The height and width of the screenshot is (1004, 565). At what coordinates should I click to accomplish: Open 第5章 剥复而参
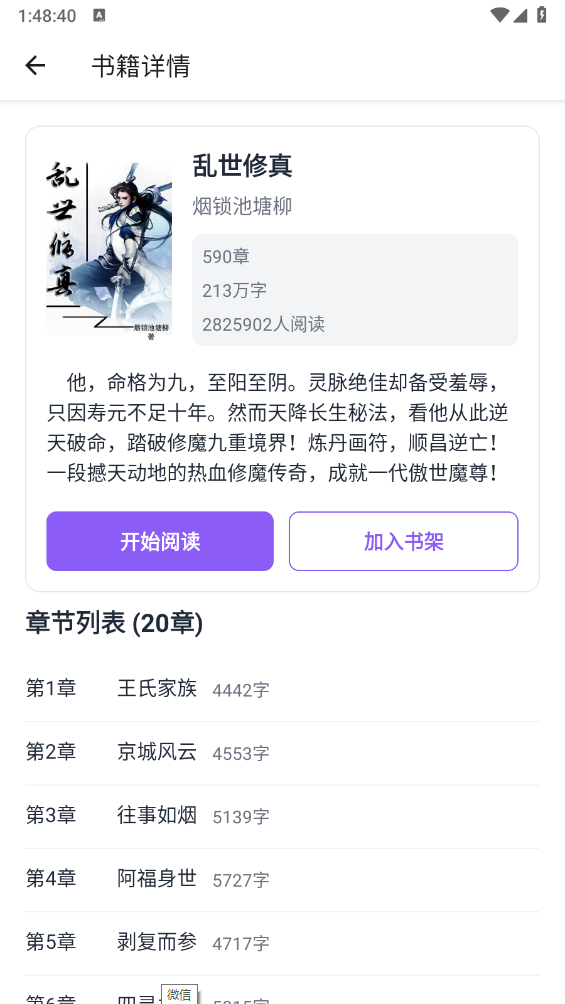pyautogui.click(x=282, y=943)
